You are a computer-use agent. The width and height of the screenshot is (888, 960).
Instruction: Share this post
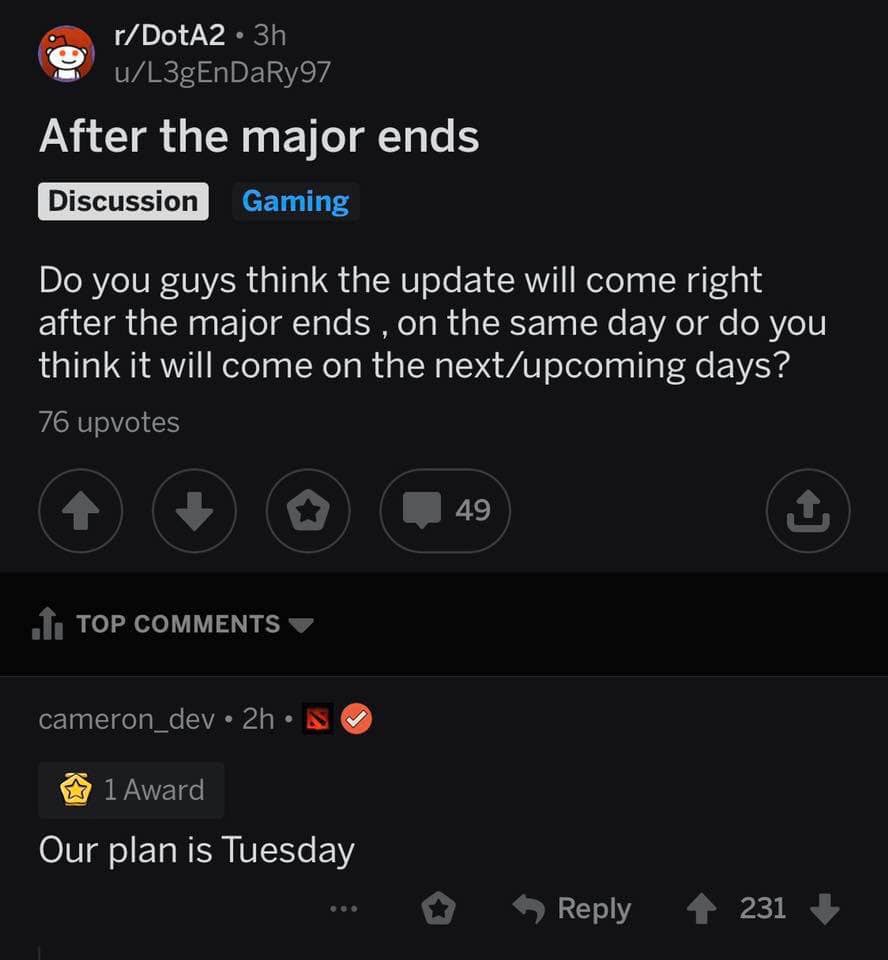coord(807,511)
